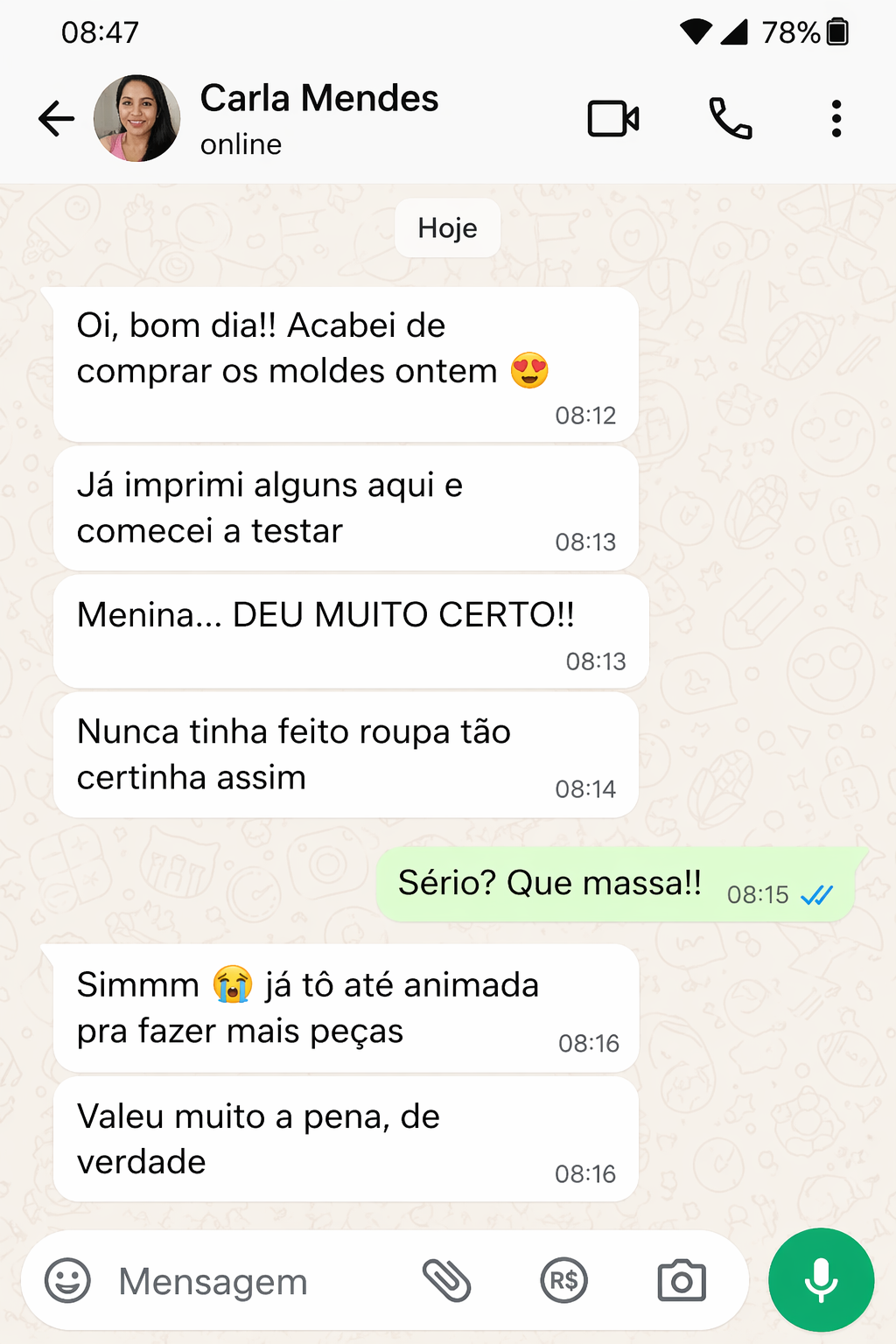Attach a file with the paperclip
Screen dimensions: 896x1344
coord(447,1280)
